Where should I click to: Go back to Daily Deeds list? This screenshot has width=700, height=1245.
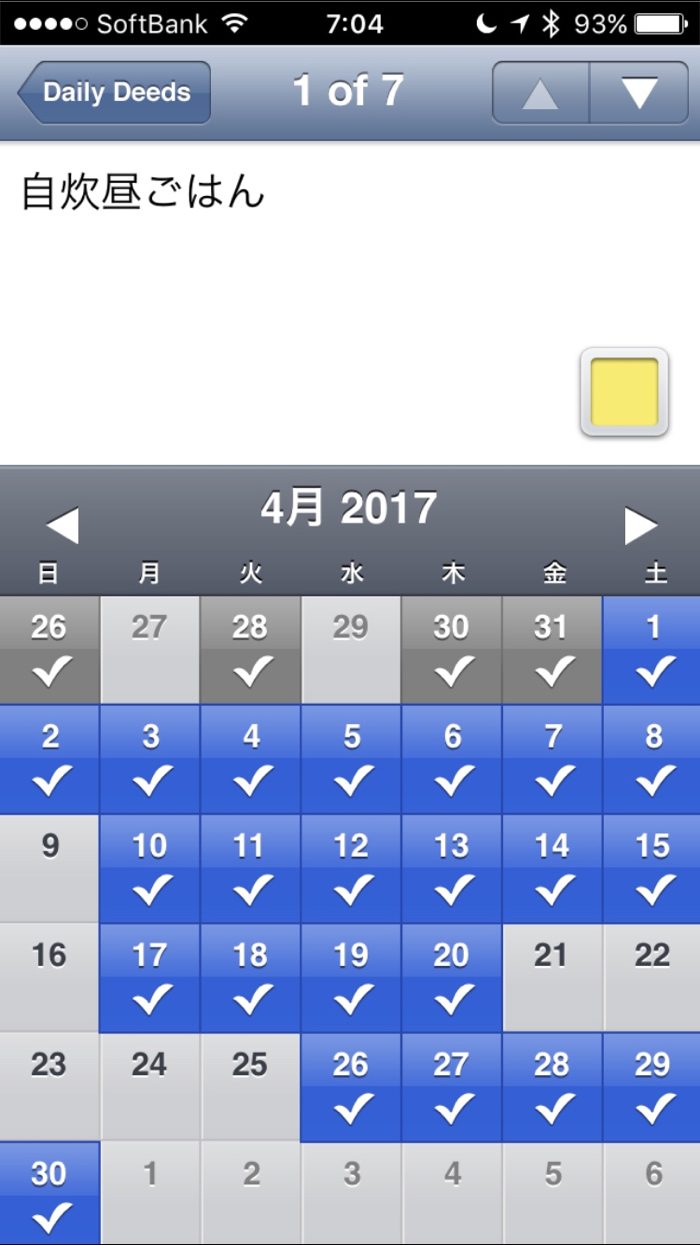coord(114,93)
